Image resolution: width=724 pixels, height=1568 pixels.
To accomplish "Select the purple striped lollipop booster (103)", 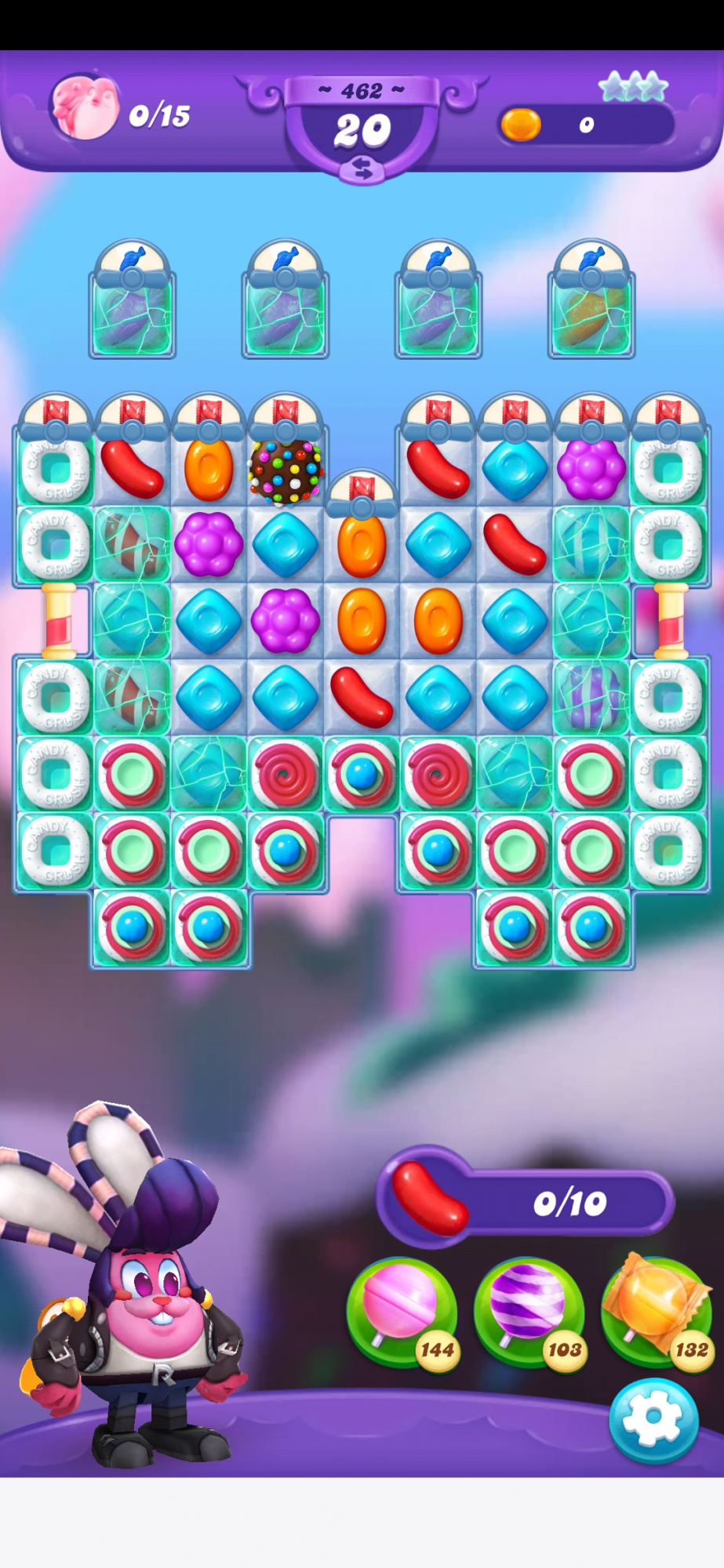I will point(528,1311).
